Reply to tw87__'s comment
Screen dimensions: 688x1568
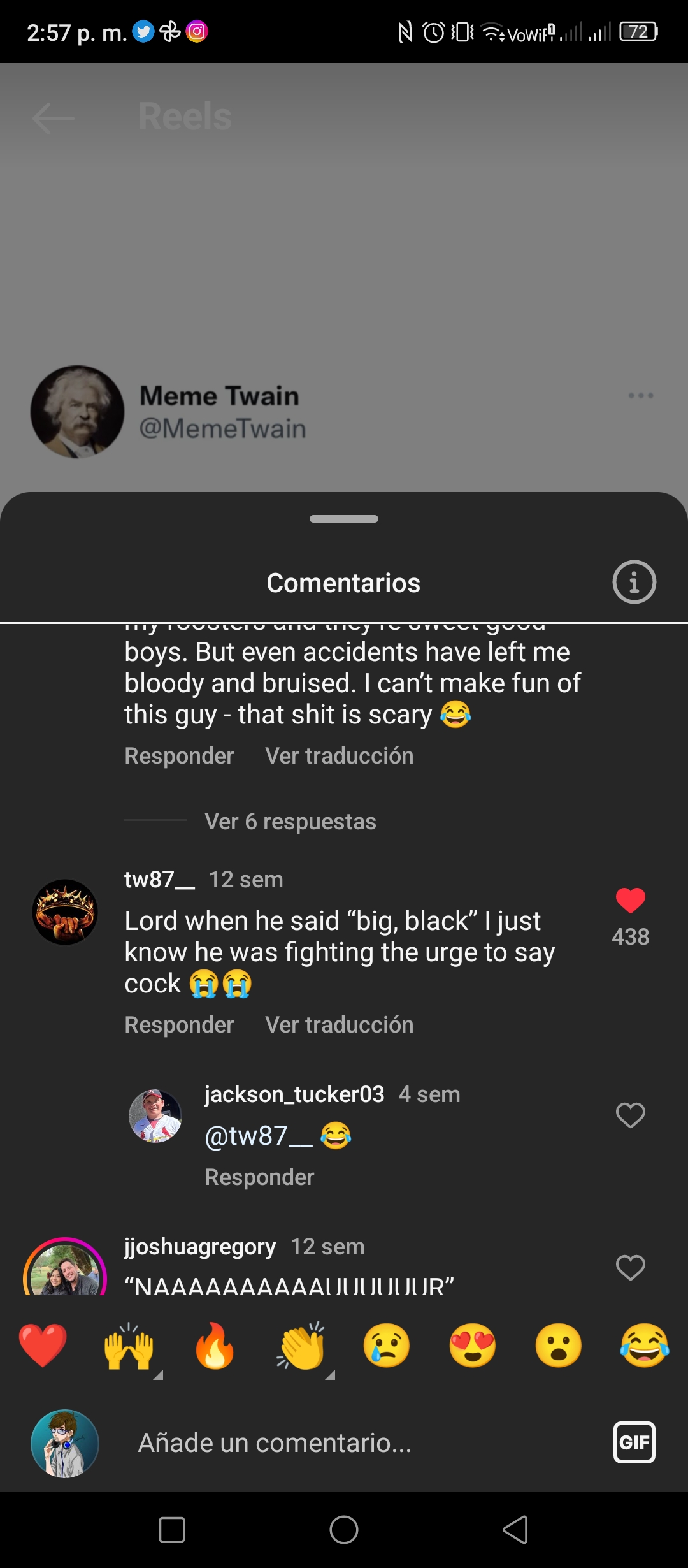(x=179, y=1024)
